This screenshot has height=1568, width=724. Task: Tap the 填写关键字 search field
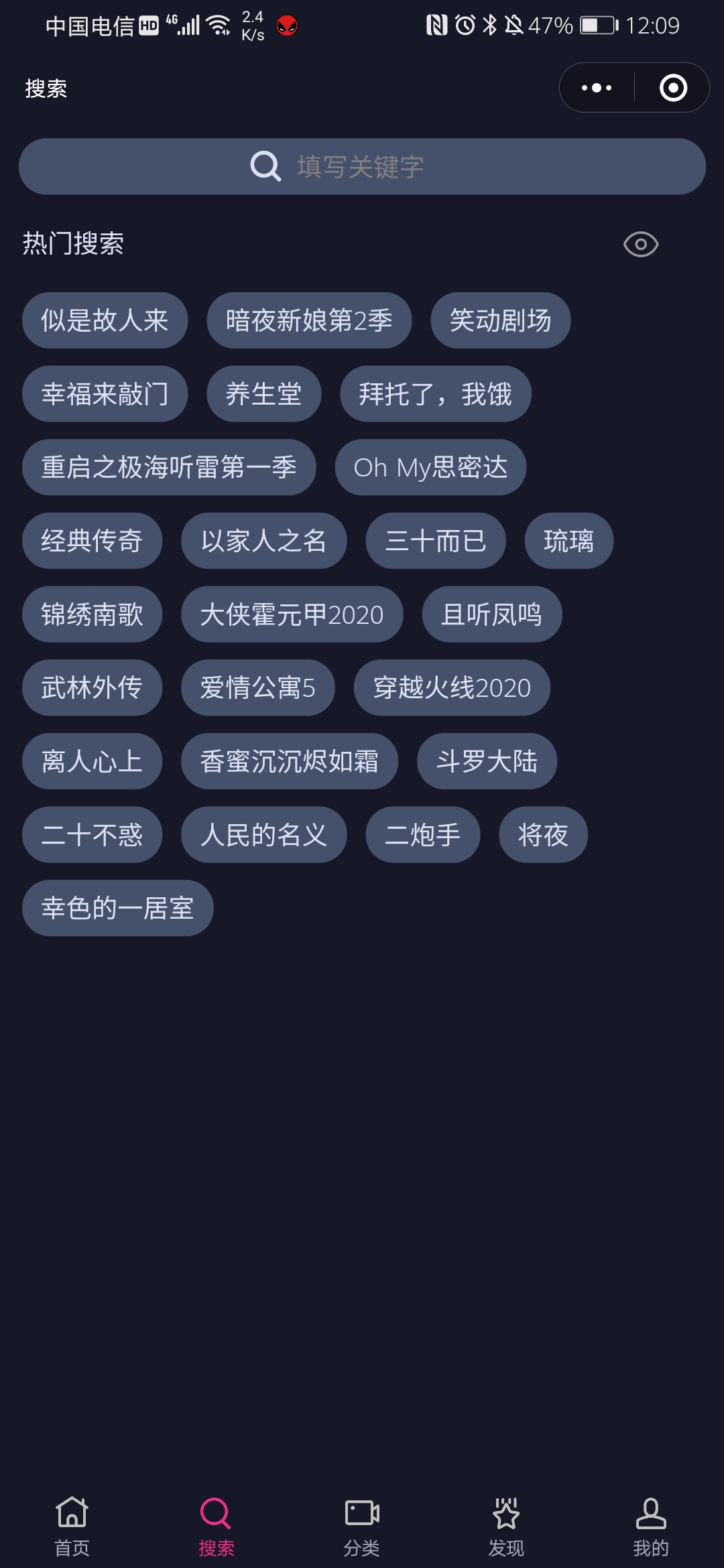click(362, 167)
